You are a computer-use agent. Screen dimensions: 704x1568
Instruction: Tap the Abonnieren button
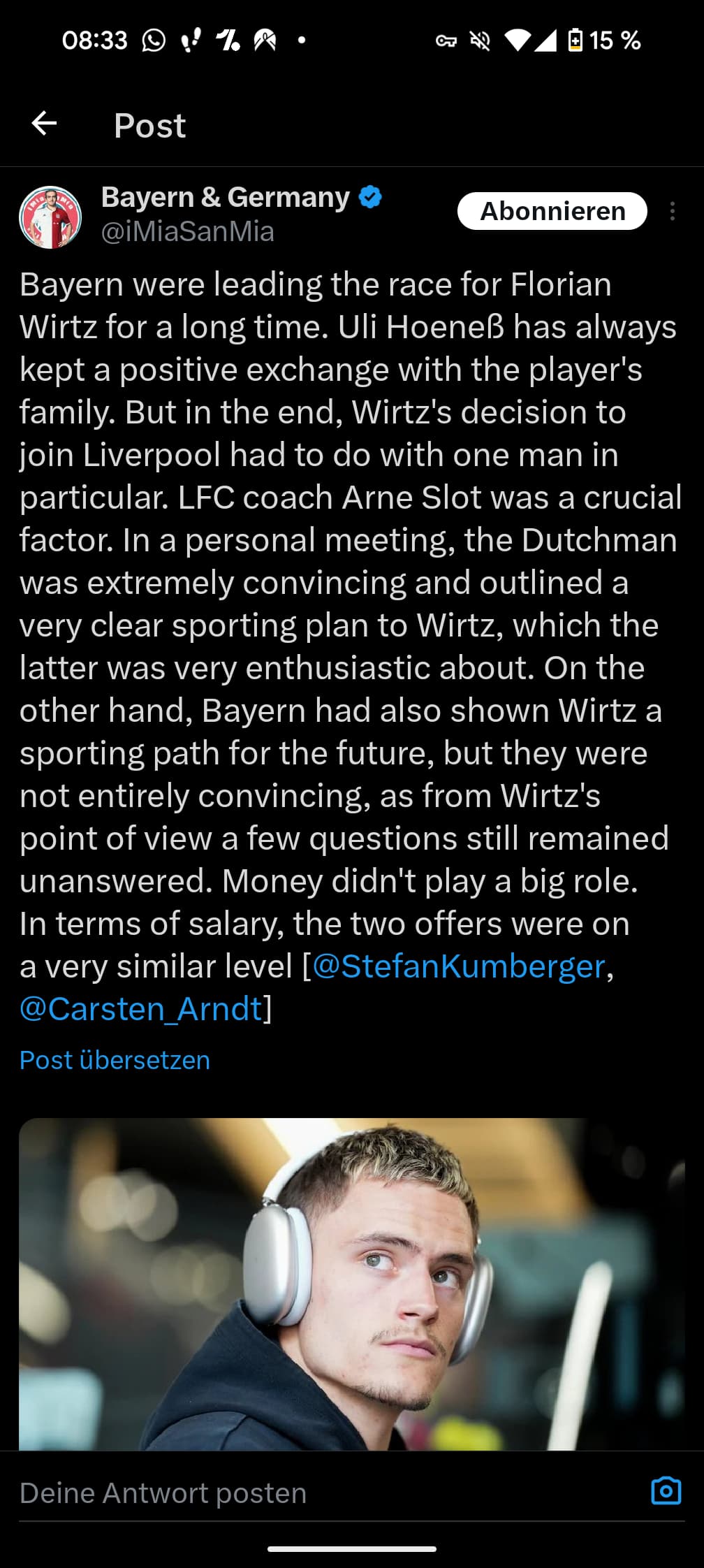pos(552,211)
